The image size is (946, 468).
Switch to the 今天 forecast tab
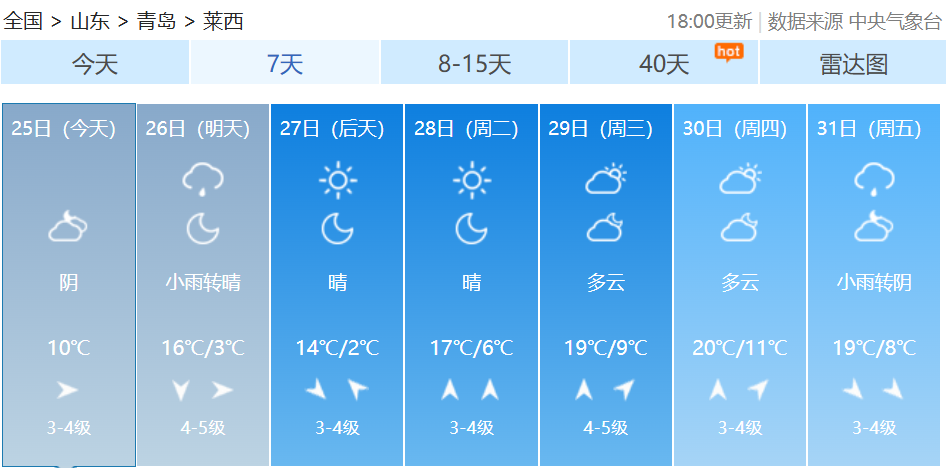[95, 64]
